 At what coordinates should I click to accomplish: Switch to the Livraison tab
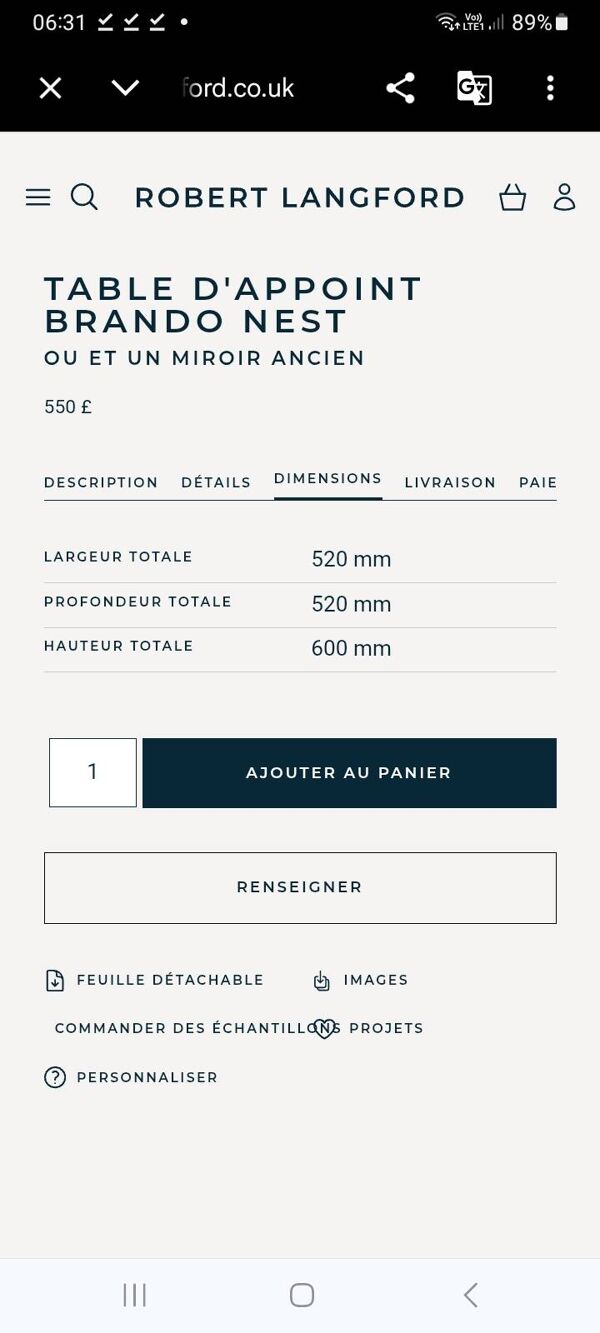[x=450, y=482]
